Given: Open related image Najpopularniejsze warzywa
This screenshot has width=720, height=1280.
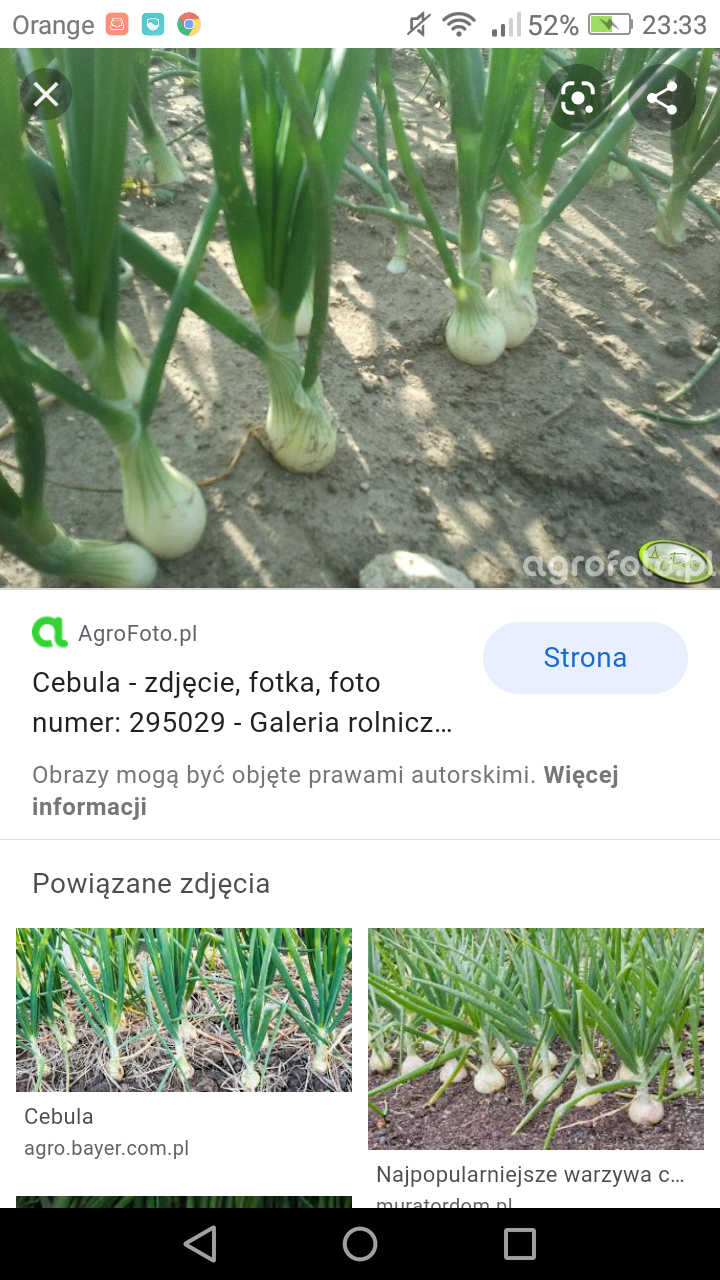Looking at the screenshot, I should (536, 1038).
